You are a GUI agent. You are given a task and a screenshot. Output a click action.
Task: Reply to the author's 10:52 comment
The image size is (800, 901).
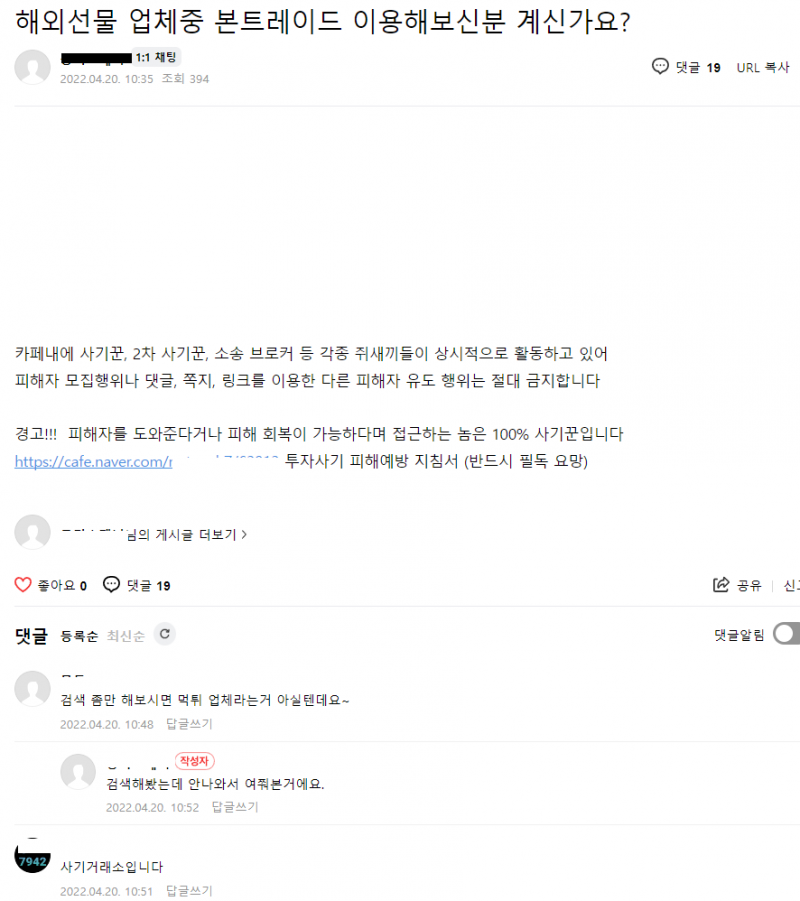235,807
